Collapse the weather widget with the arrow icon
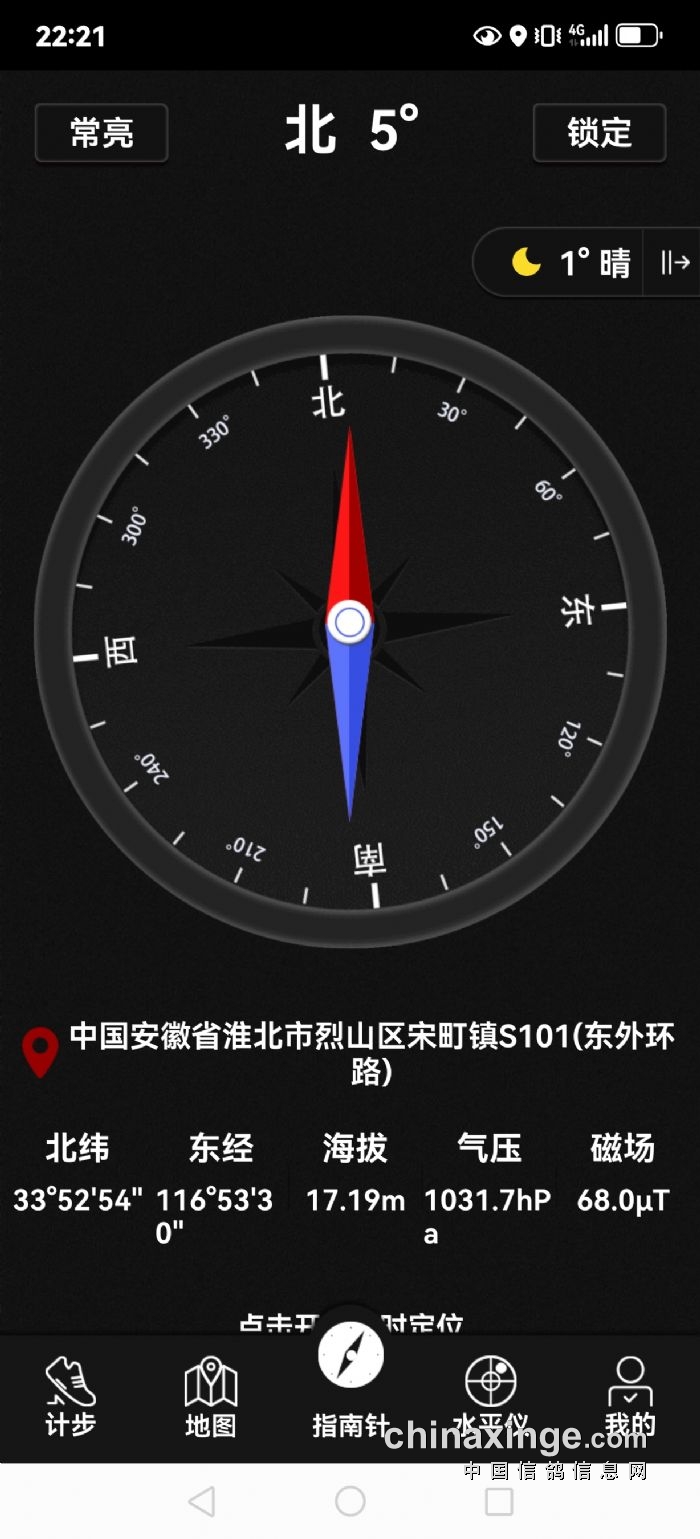Viewport: 700px width, 1539px height. click(x=675, y=263)
